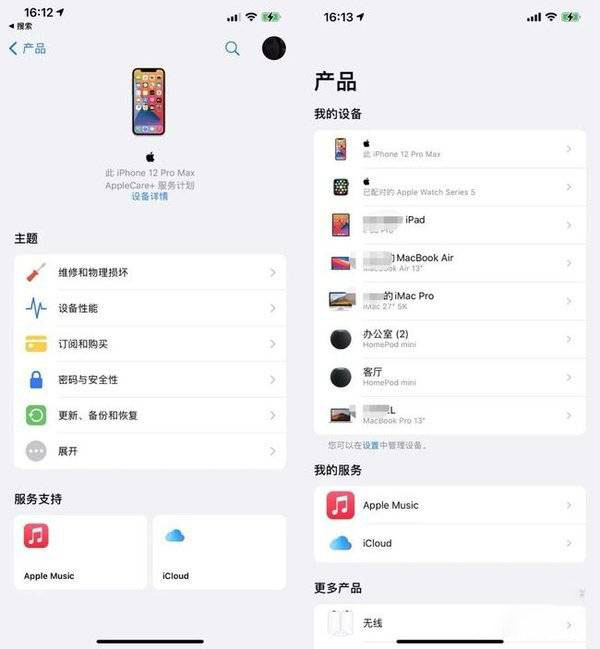Choose the iMac Pro device row
This screenshot has height=649, width=600.
pos(449,300)
